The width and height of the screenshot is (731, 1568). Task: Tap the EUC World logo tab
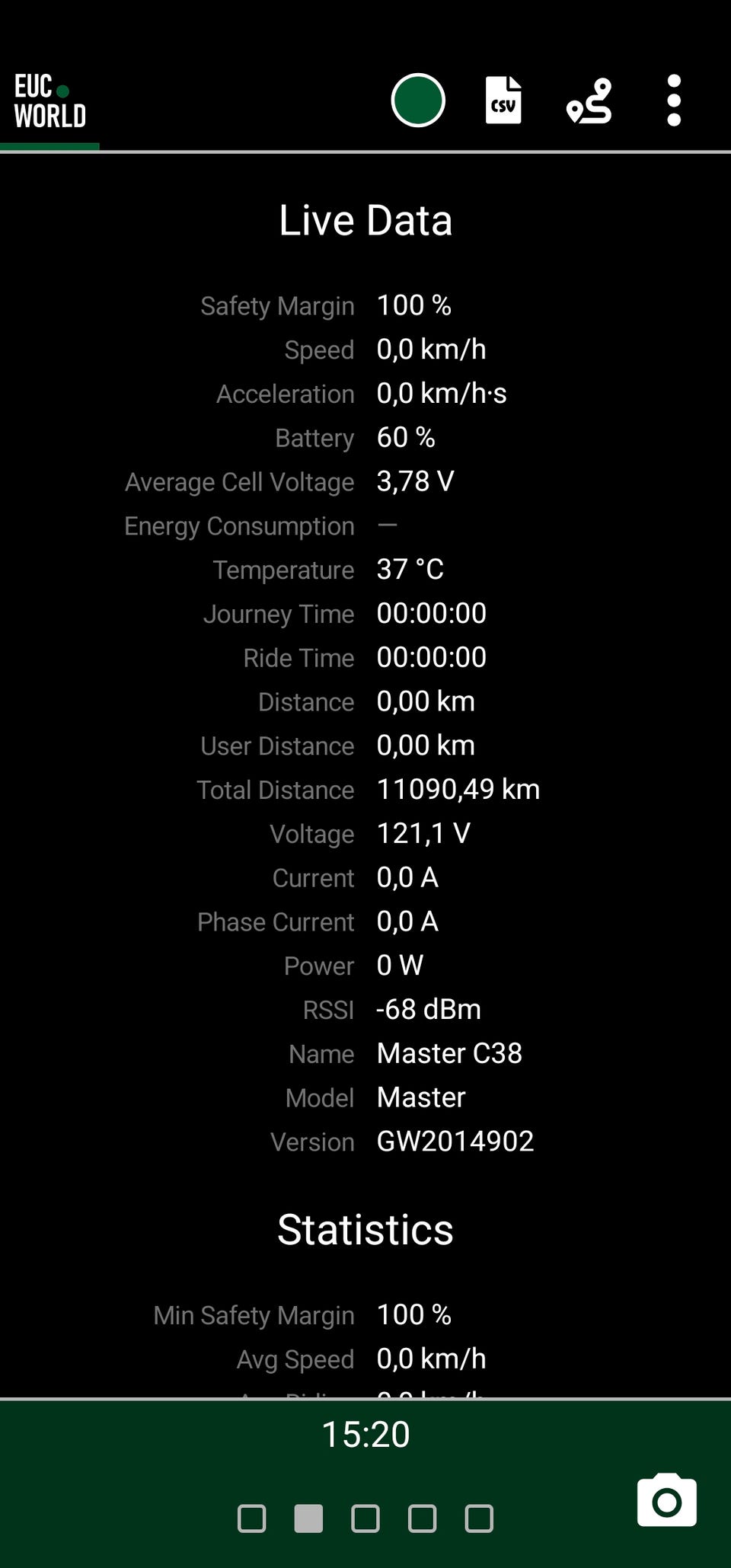pos(49,102)
